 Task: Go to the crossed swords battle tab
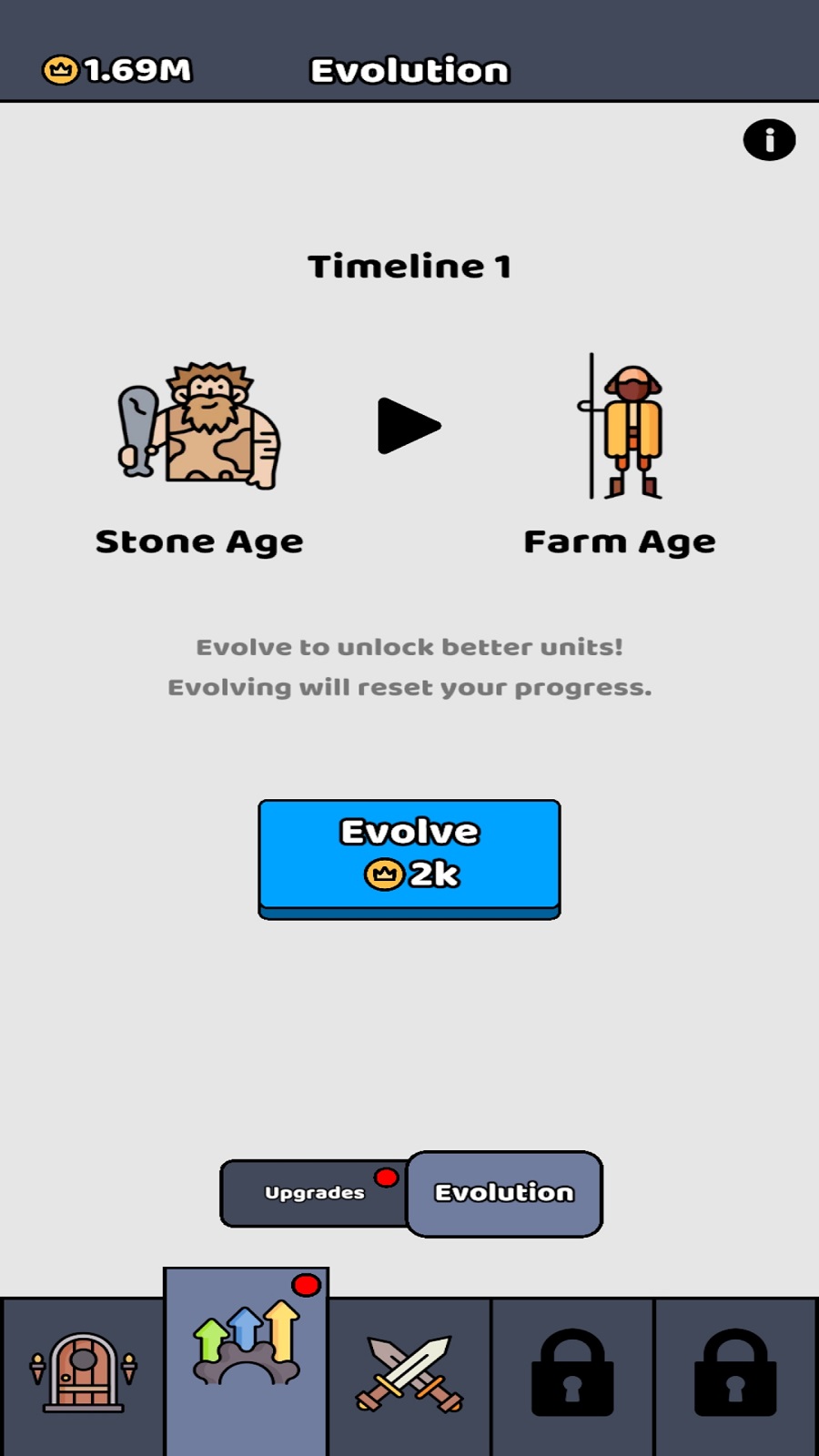pyautogui.click(x=409, y=1374)
